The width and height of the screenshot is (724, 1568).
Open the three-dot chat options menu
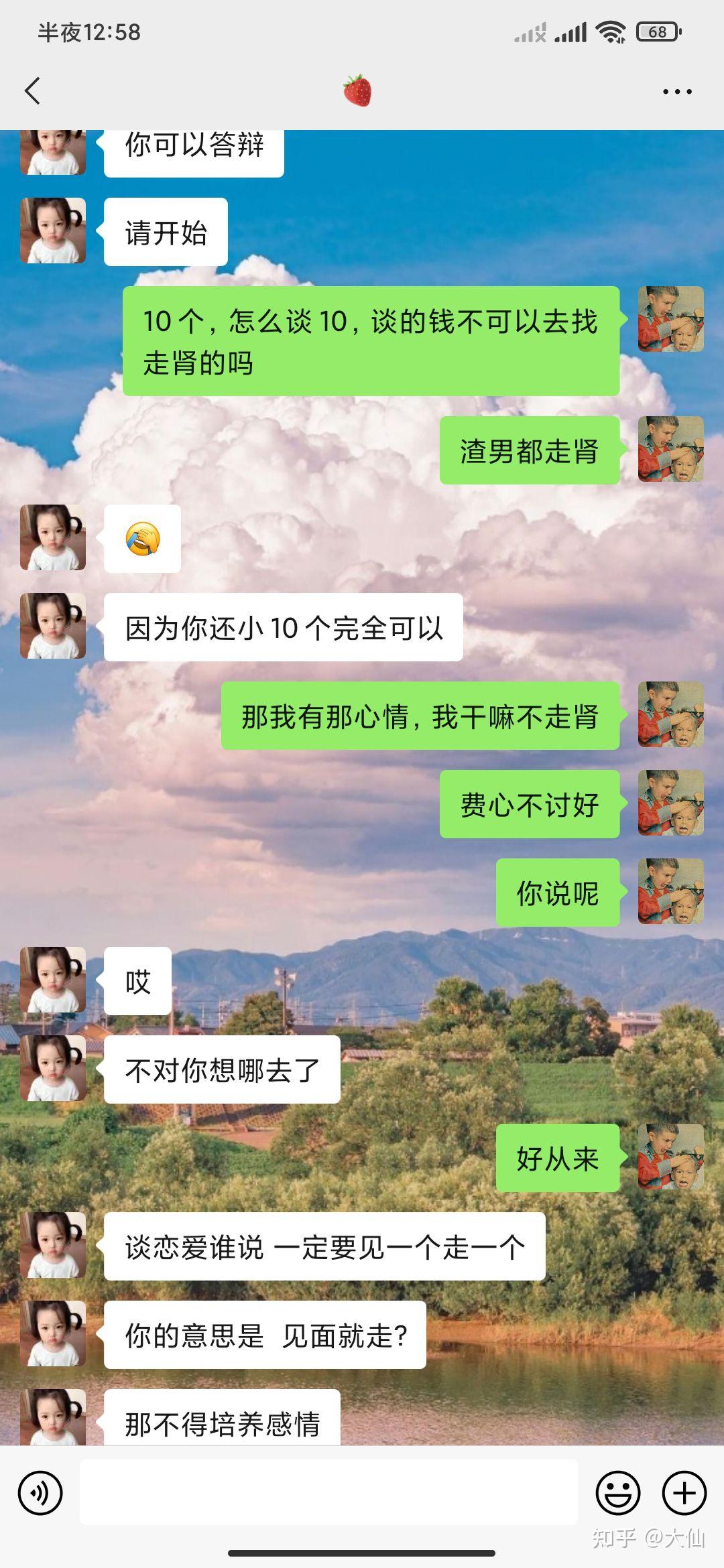tap(677, 92)
